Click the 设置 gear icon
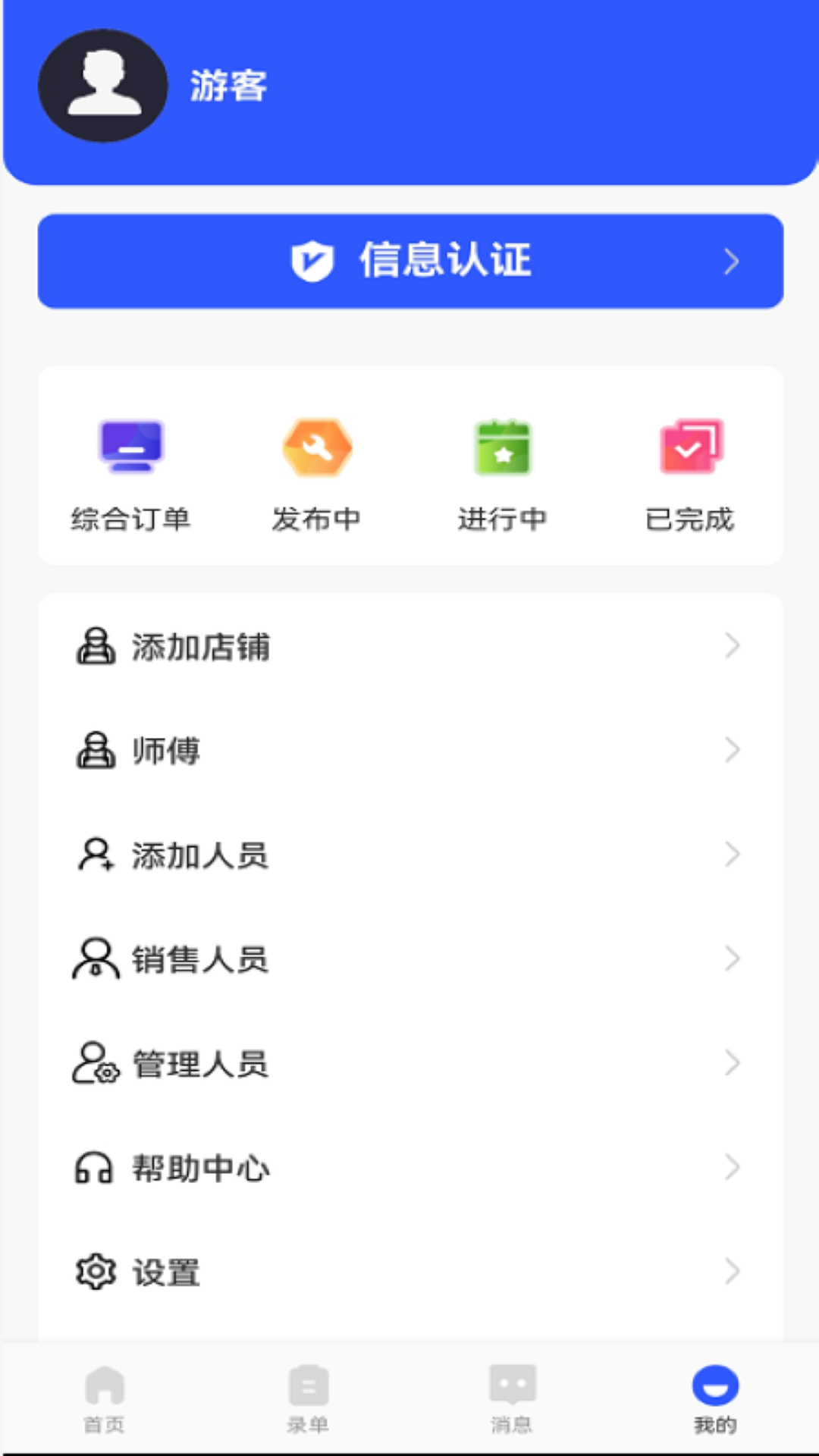The height and width of the screenshot is (1456, 819). tap(94, 1272)
